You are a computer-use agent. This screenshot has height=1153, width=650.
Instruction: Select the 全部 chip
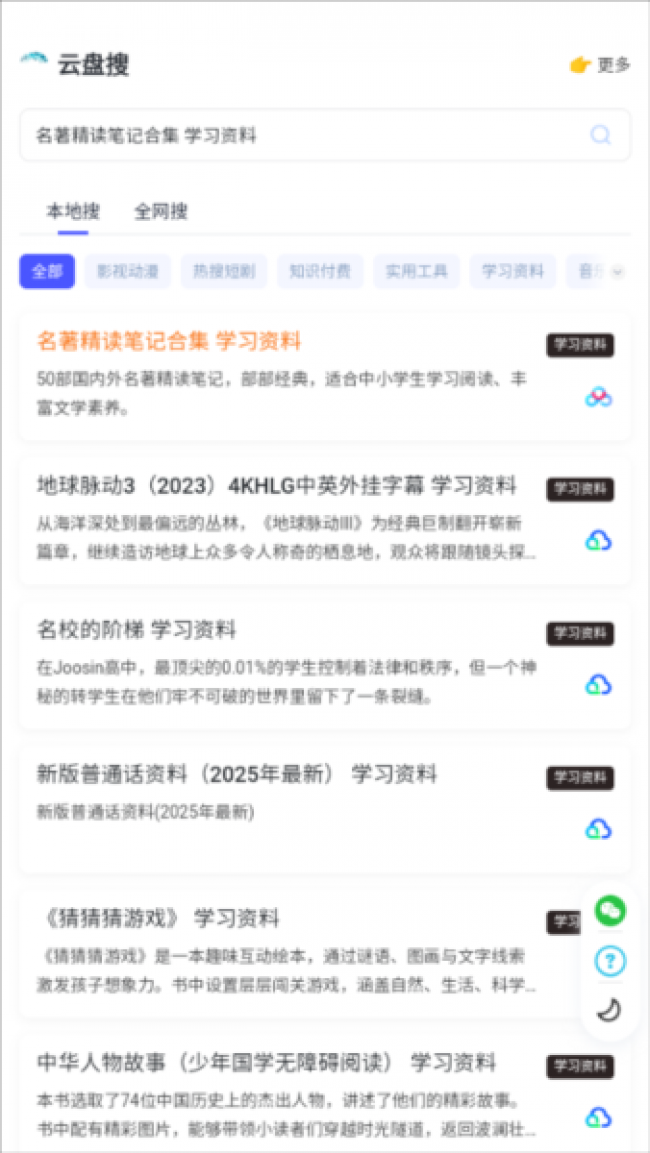point(47,271)
